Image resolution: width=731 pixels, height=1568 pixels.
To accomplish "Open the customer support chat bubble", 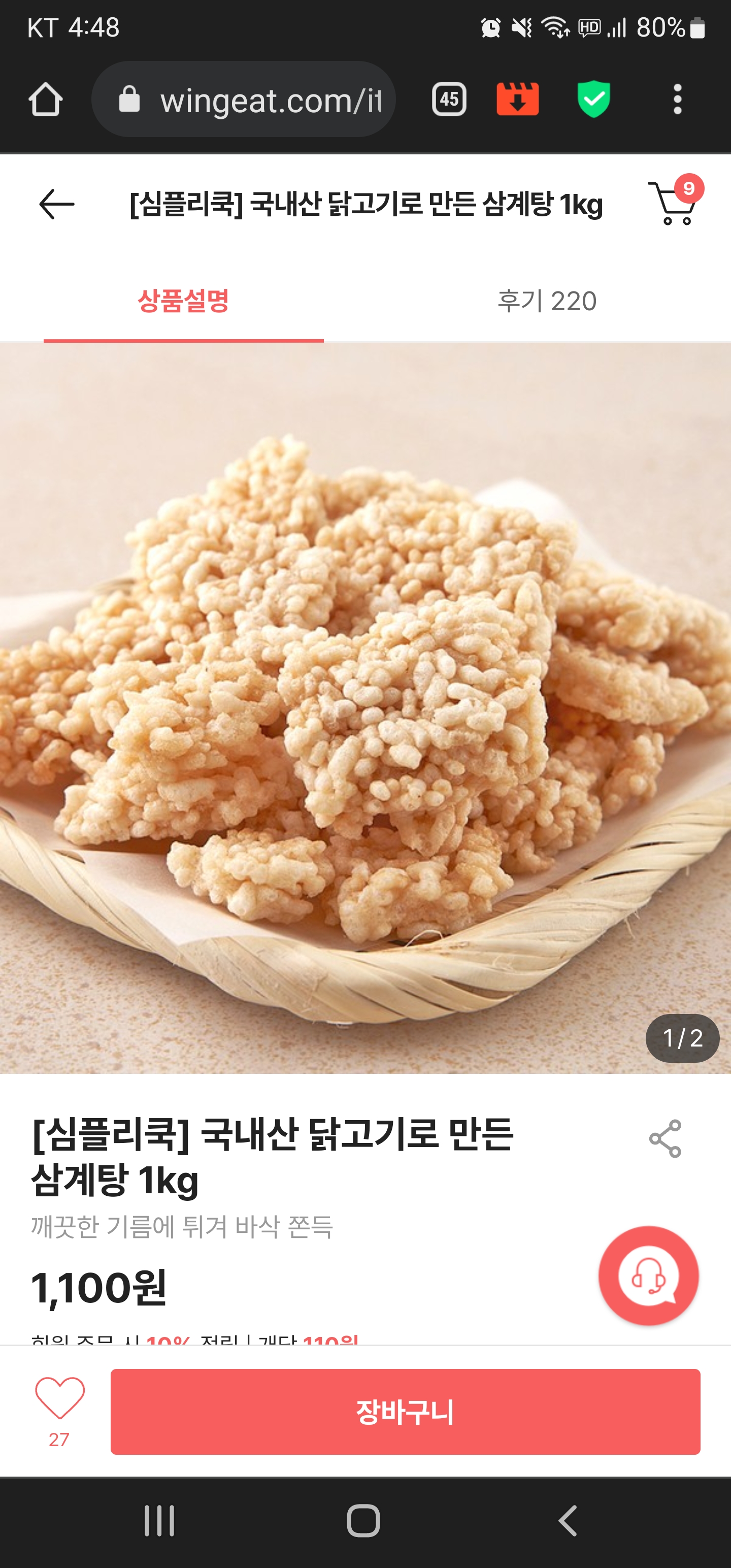I will click(648, 1275).
